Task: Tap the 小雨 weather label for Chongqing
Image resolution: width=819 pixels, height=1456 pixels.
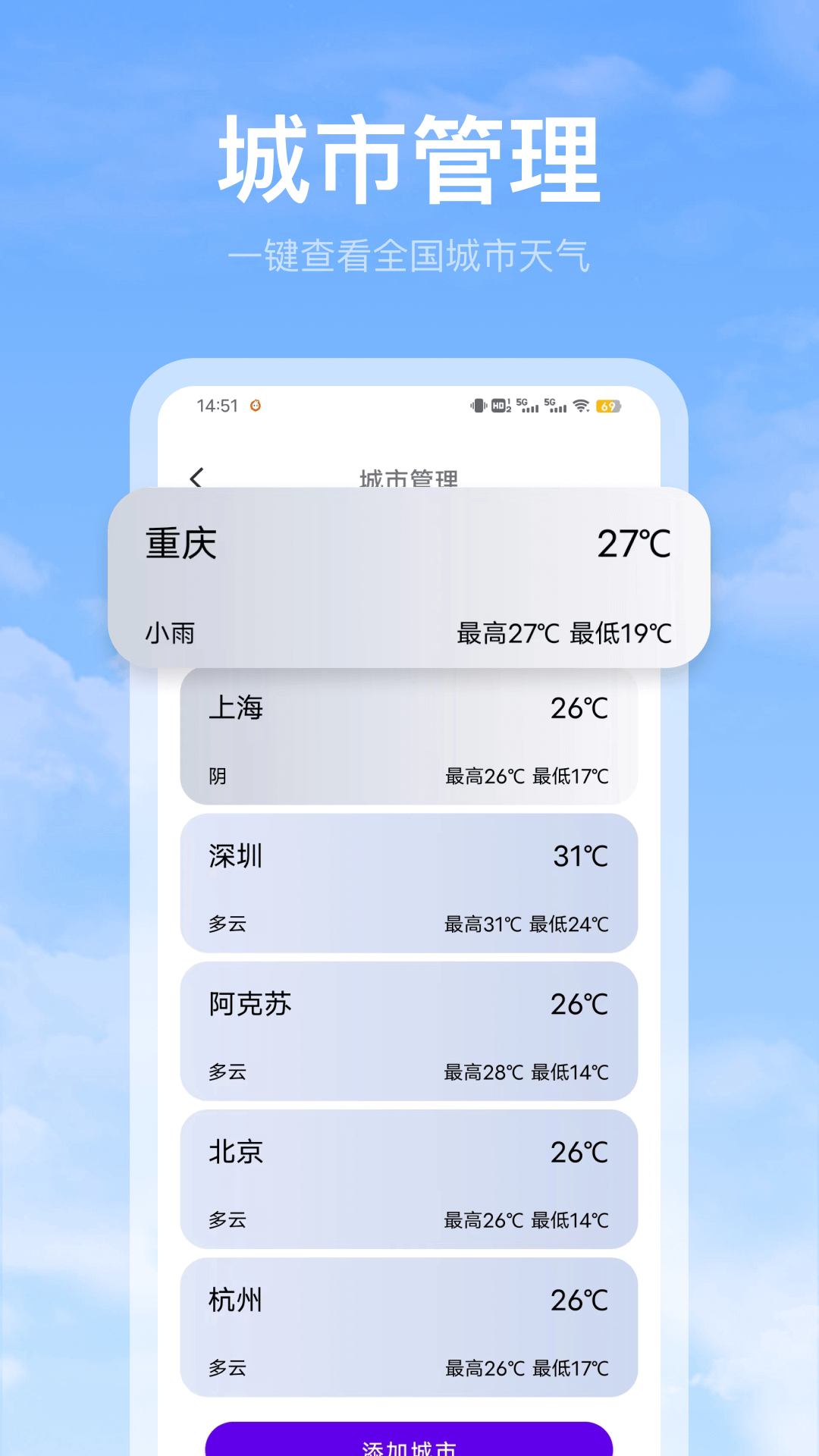Action: [168, 633]
